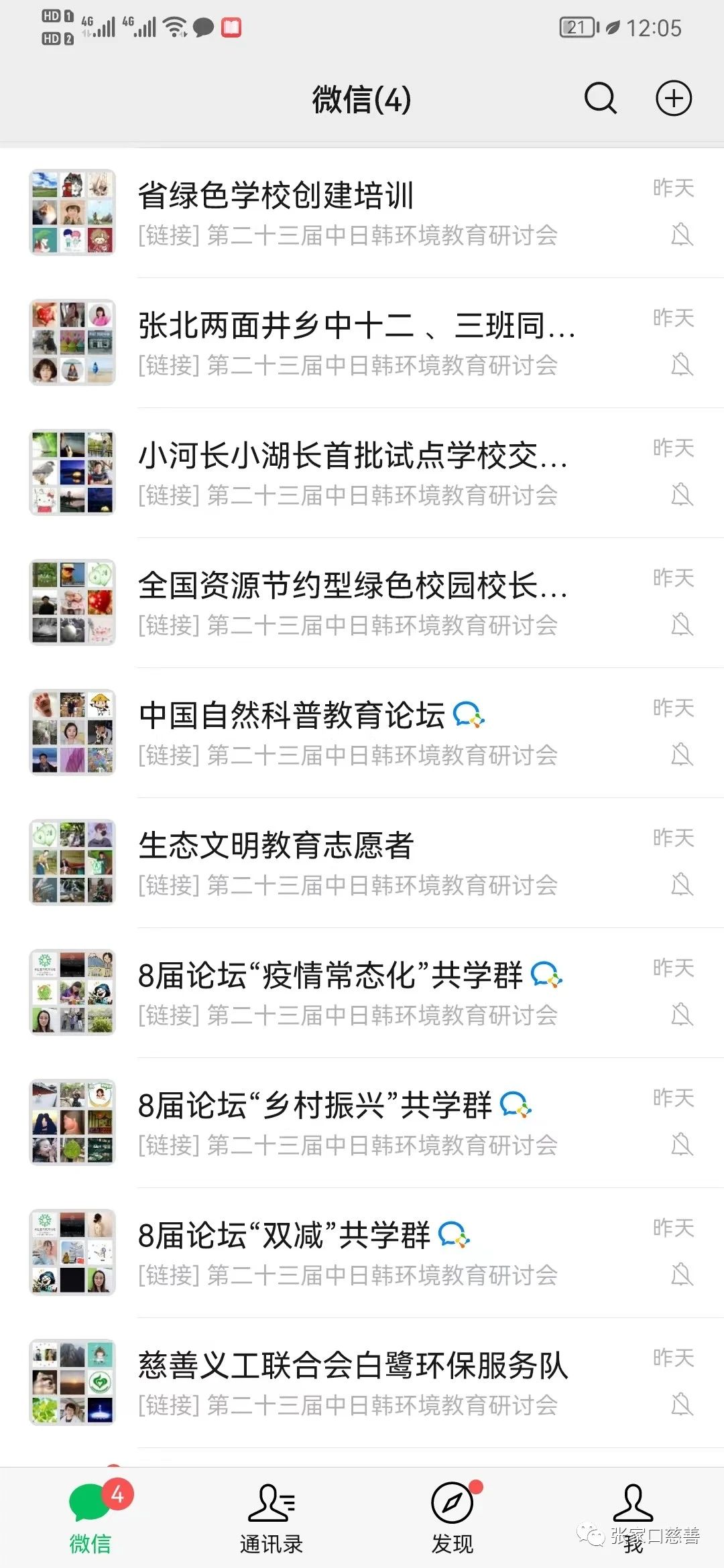Tap the plus icon to add
Screen dimensions: 724x1568
(673, 99)
